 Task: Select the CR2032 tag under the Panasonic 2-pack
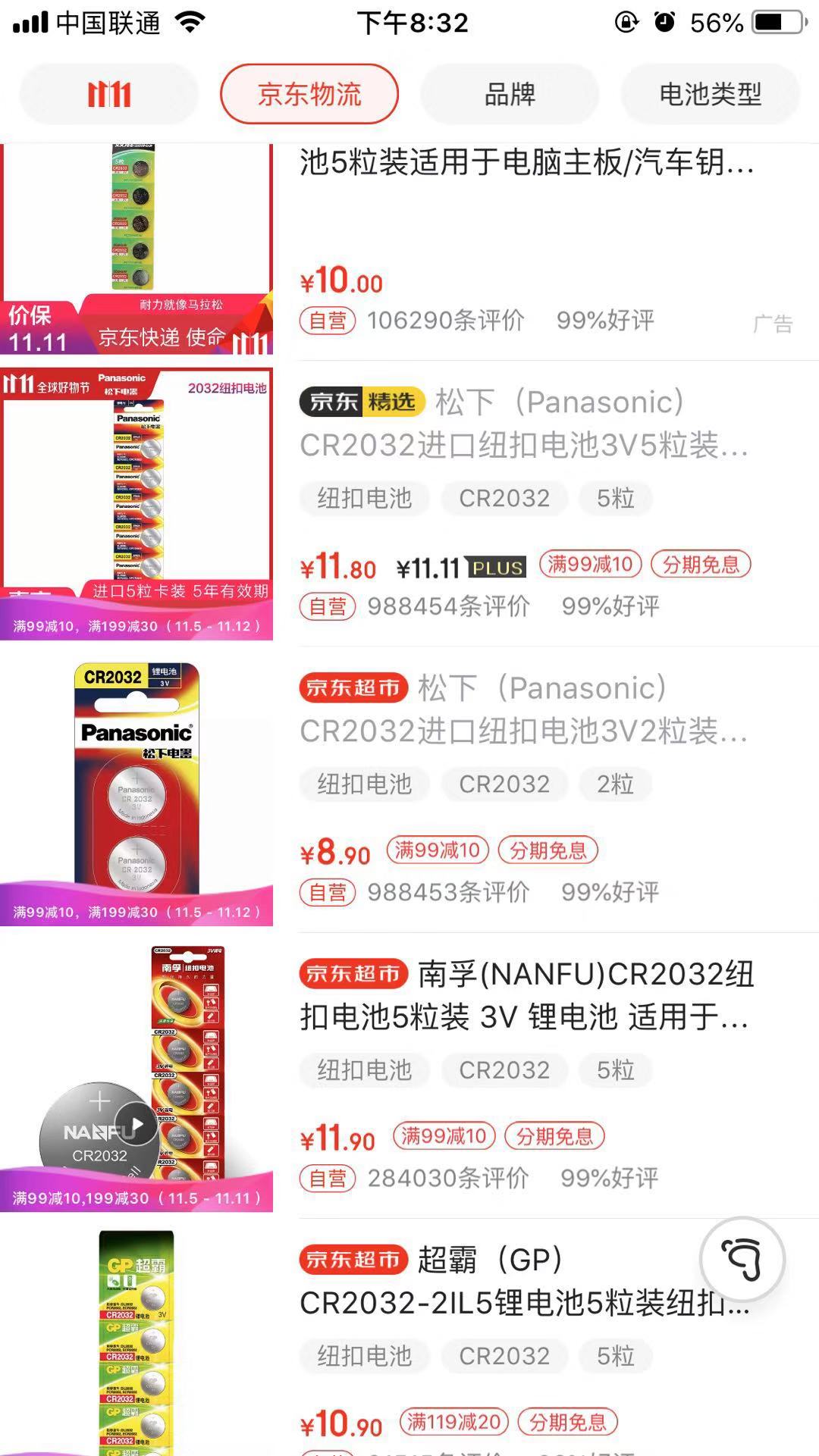[503, 784]
